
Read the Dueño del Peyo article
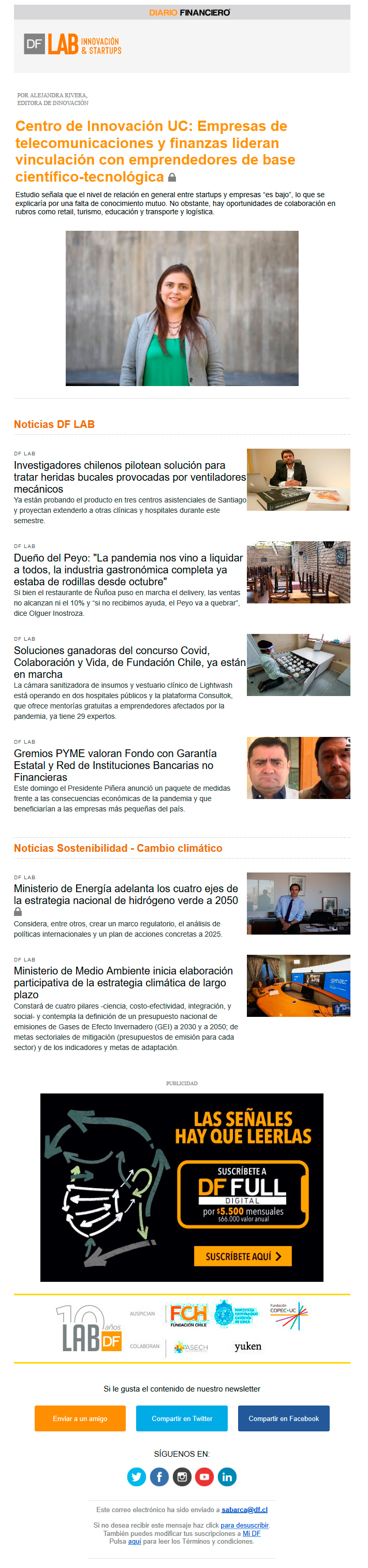(x=128, y=569)
